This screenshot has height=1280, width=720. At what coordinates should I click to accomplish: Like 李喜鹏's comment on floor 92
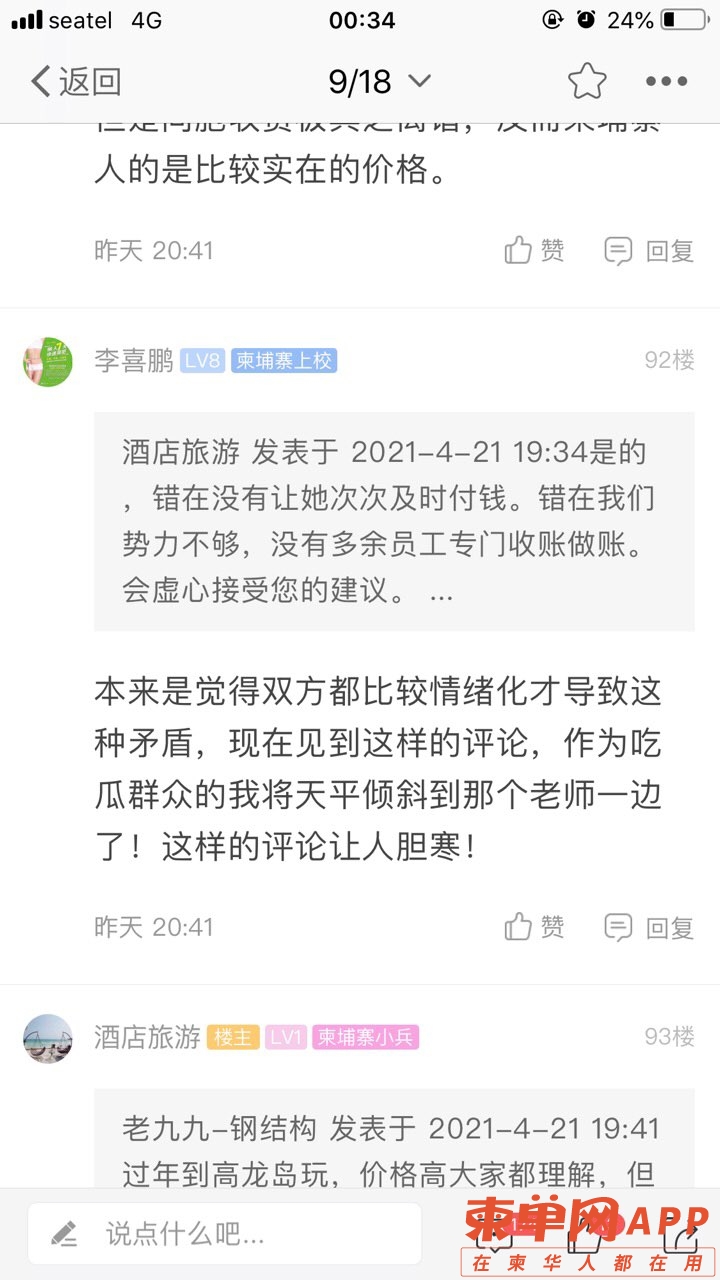(x=534, y=927)
